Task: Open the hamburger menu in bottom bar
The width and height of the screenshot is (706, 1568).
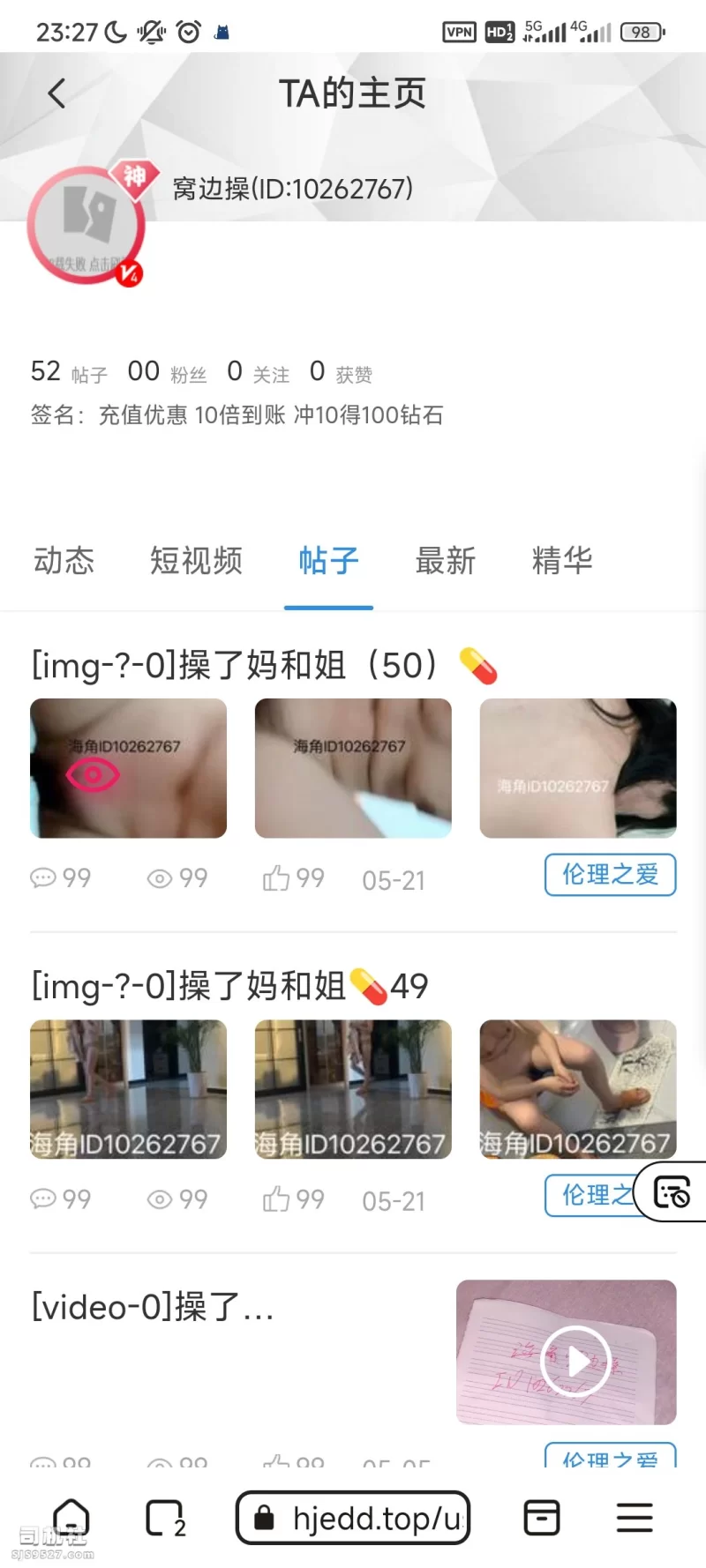Action: click(x=635, y=1517)
